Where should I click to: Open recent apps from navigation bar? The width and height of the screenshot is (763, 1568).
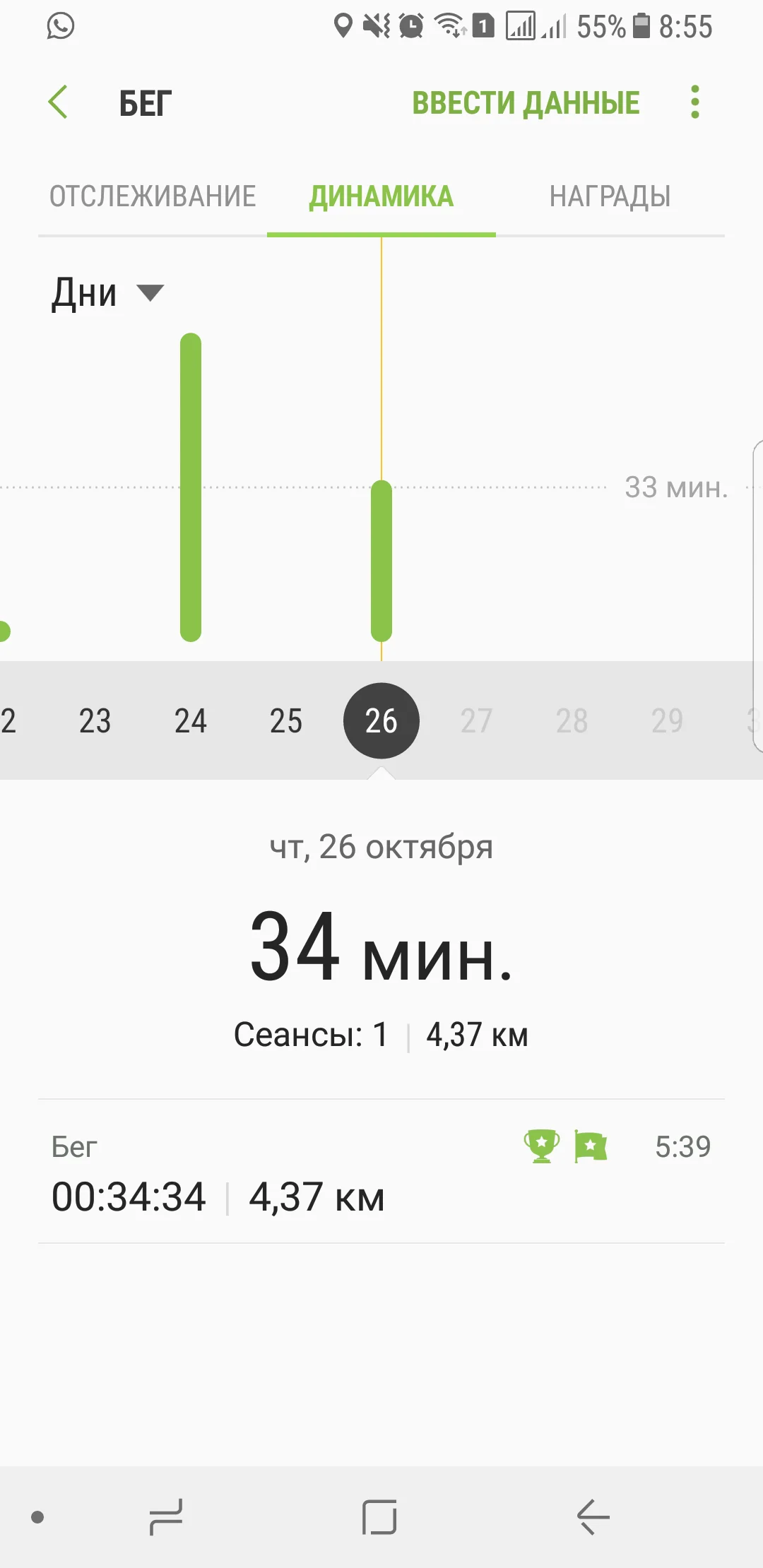(166, 1516)
